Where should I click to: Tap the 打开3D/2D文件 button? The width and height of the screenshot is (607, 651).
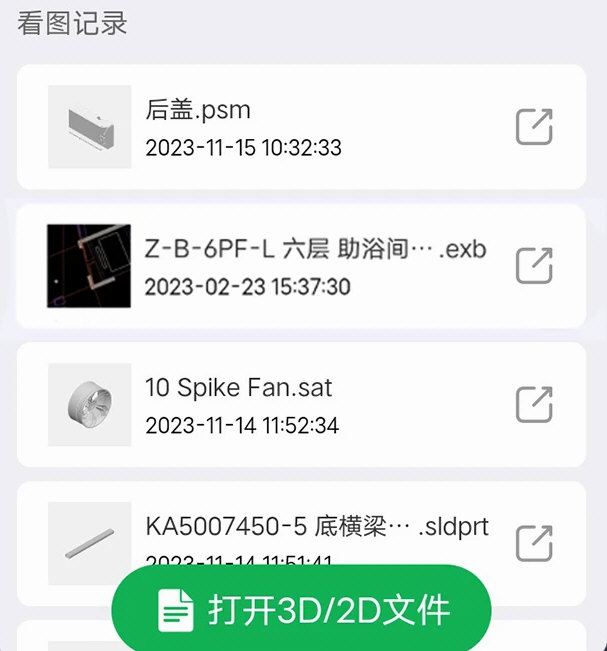pos(302,609)
